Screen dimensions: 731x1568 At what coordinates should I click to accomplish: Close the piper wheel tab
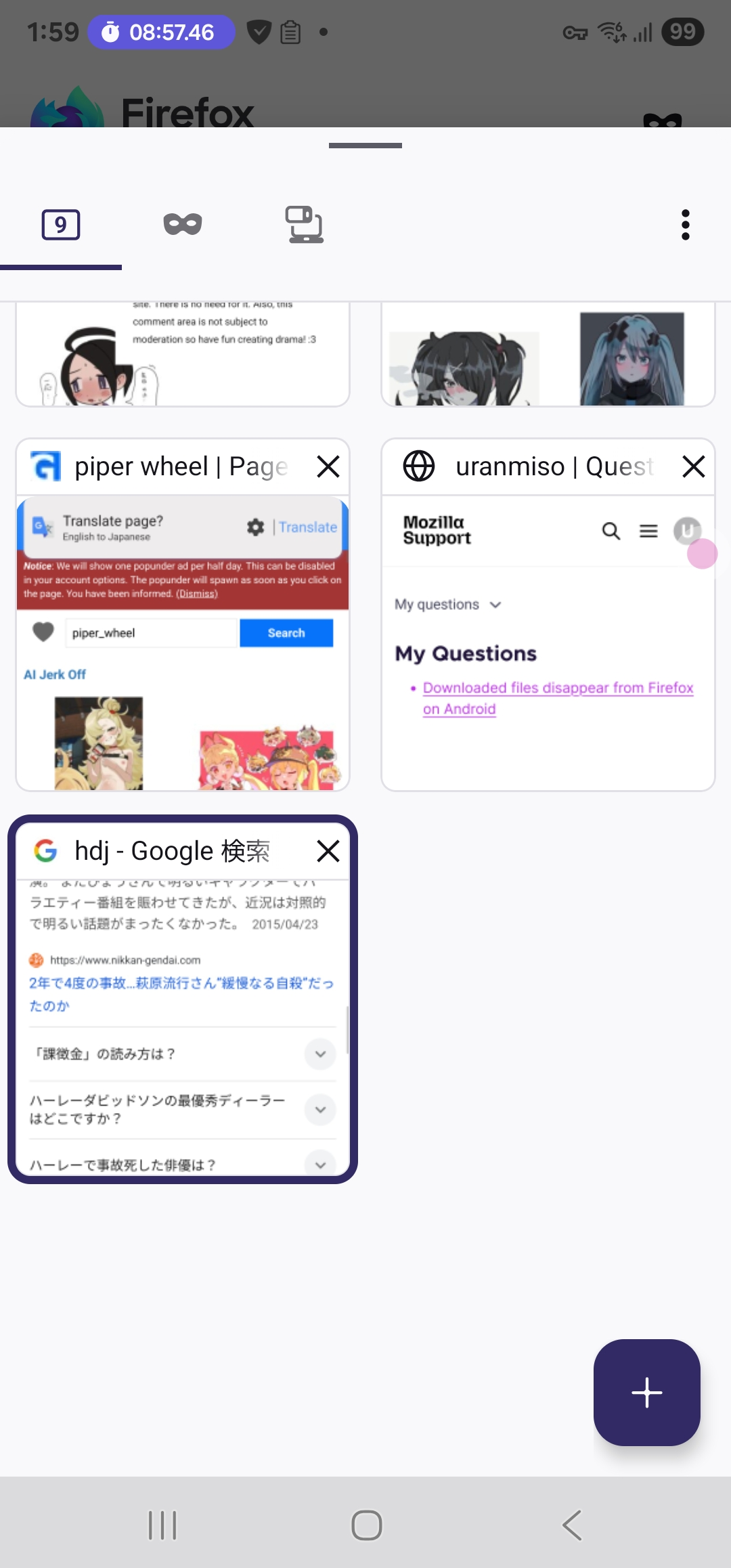coord(328,466)
